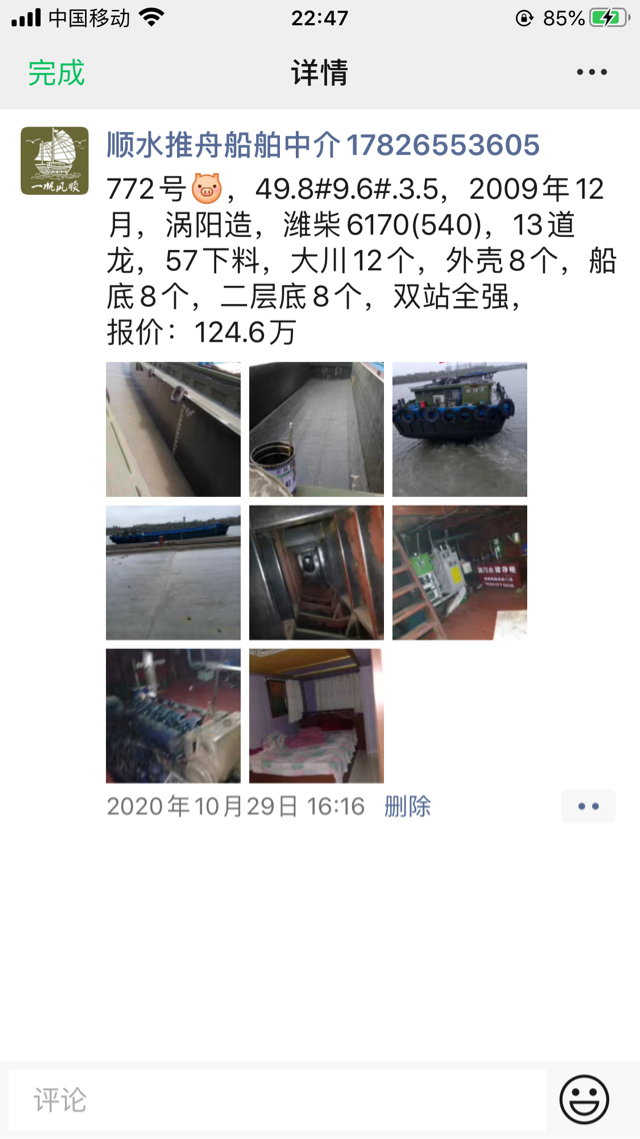View the red sign equipment room photo
The image size is (640, 1139).
tap(459, 572)
